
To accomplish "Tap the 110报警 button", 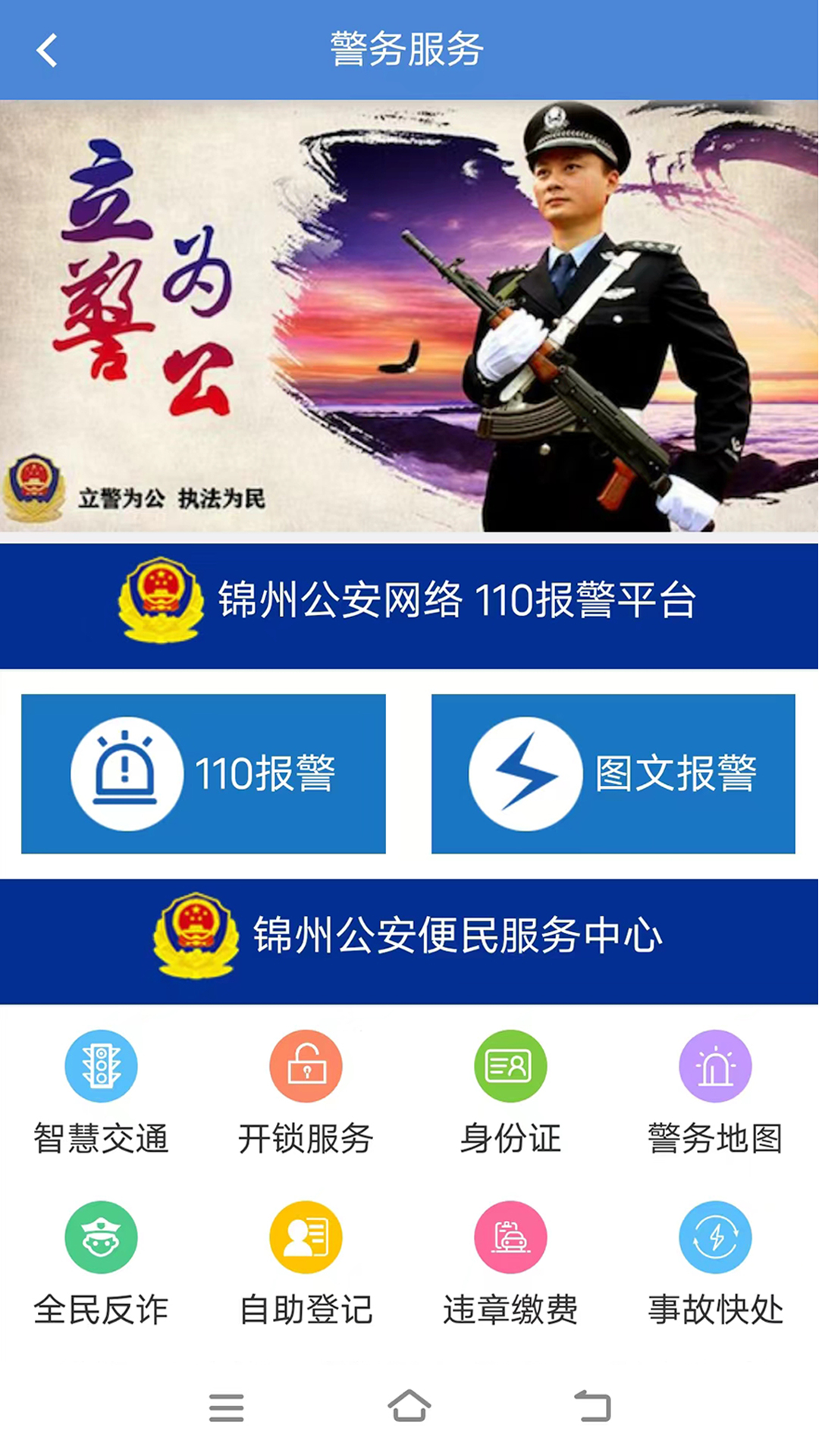I will pyautogui.click(x=203, y=773).
